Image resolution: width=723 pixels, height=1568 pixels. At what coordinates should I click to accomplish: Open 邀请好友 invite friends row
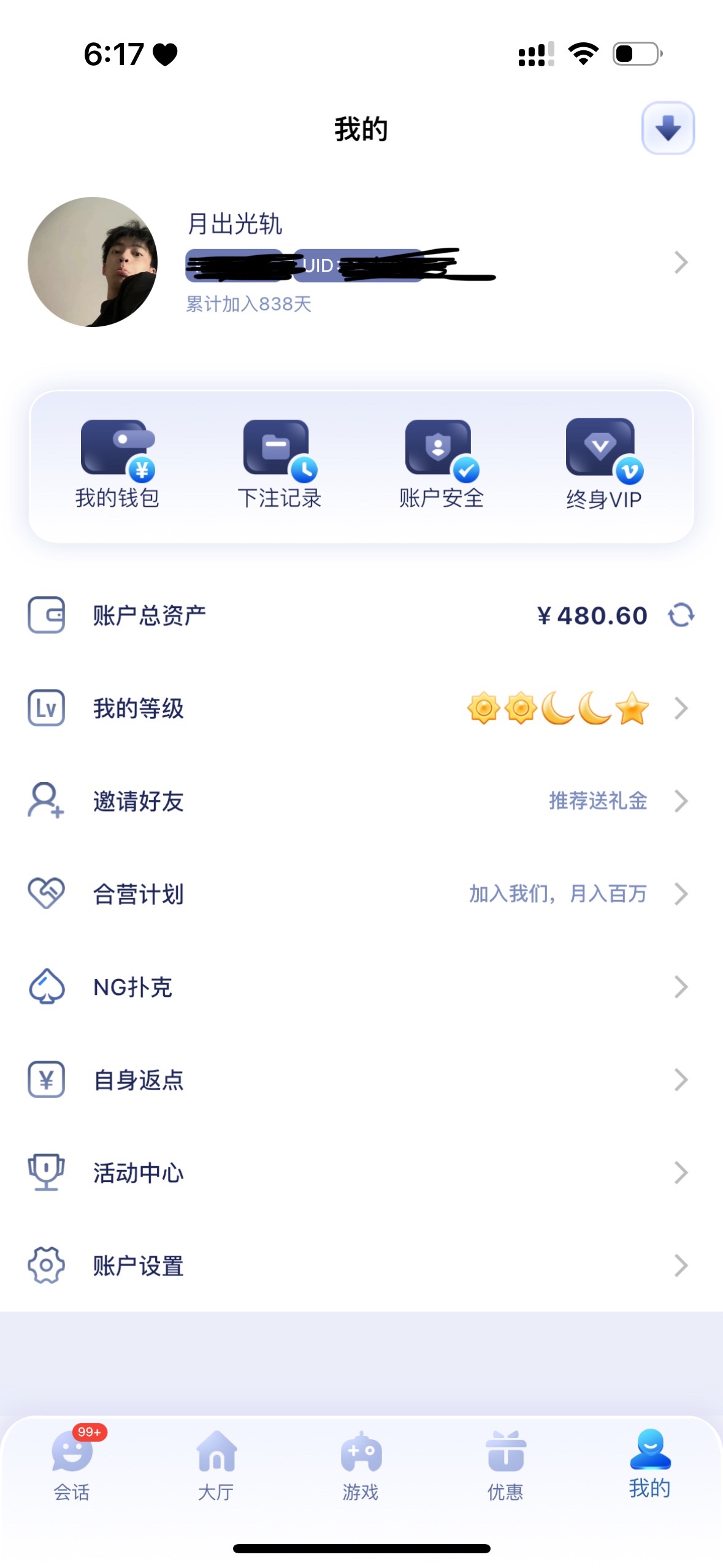pos(361,801)
